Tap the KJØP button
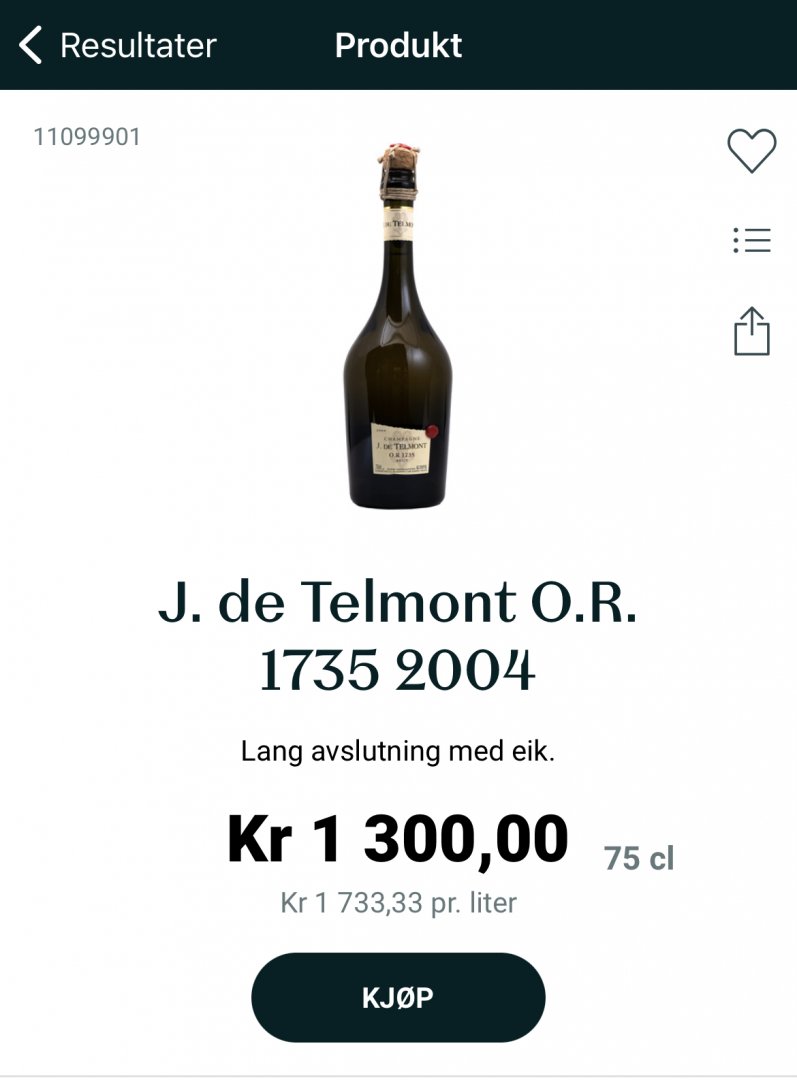797x1080 pixels. [x=398, y=997]
